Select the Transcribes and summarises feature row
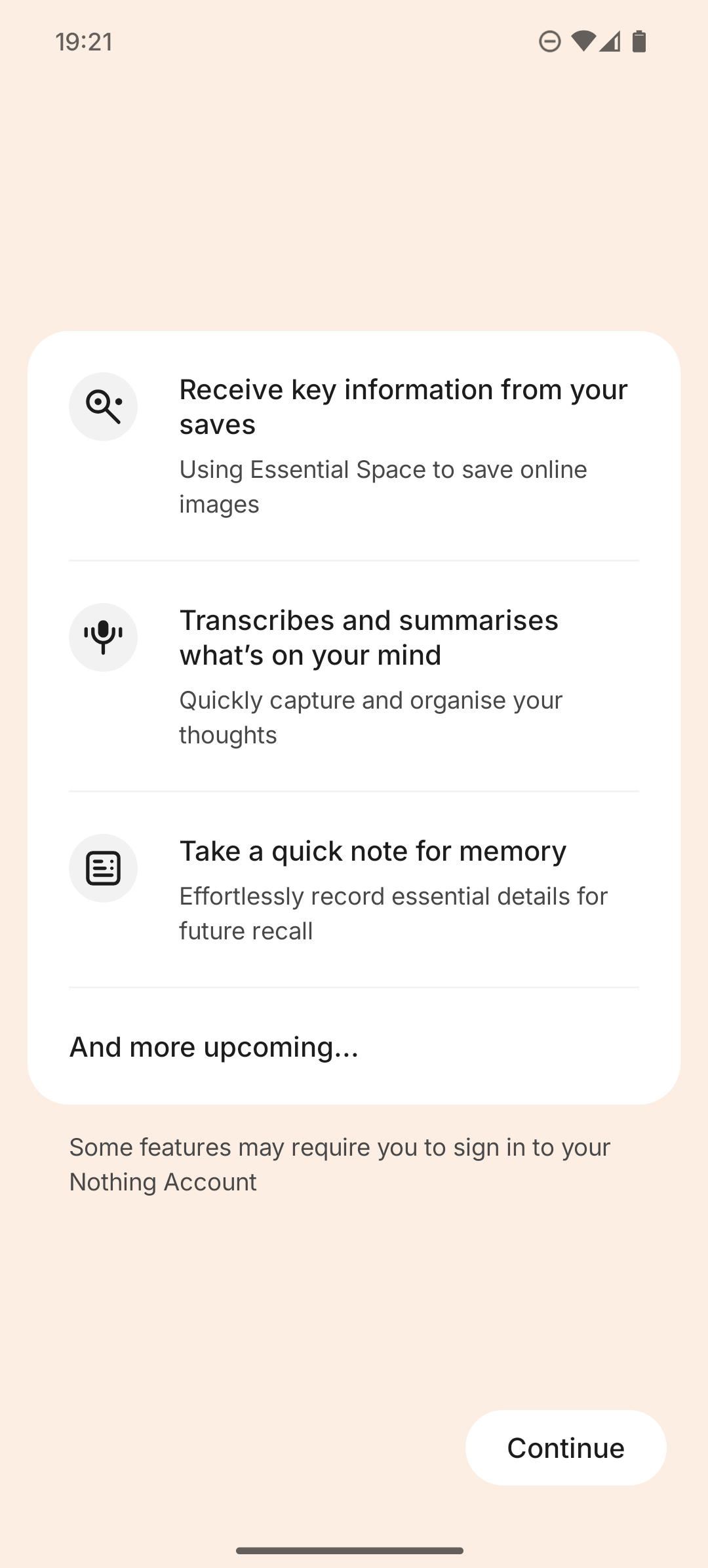708x1568 pixels. (x=354, y=675)
